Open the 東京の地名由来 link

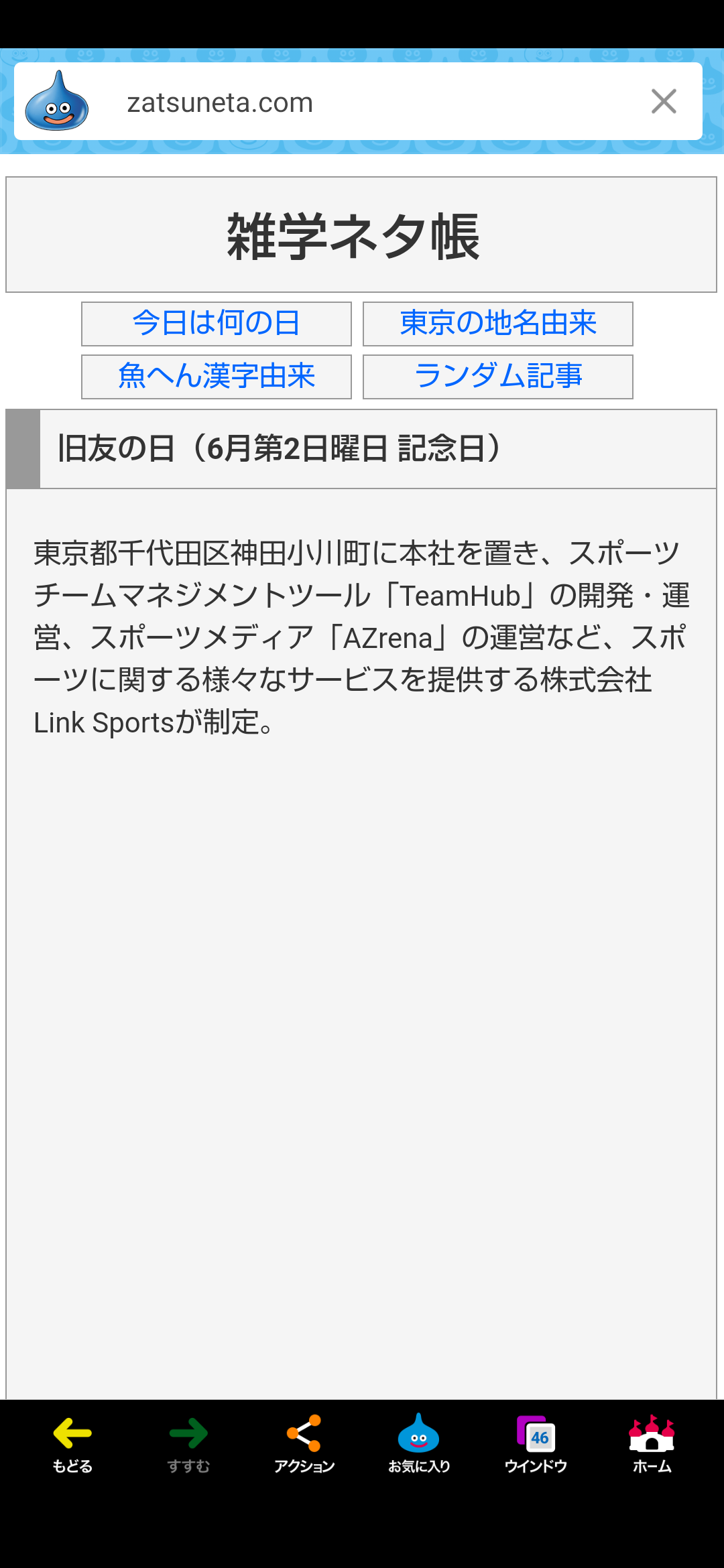click(497, 324)
